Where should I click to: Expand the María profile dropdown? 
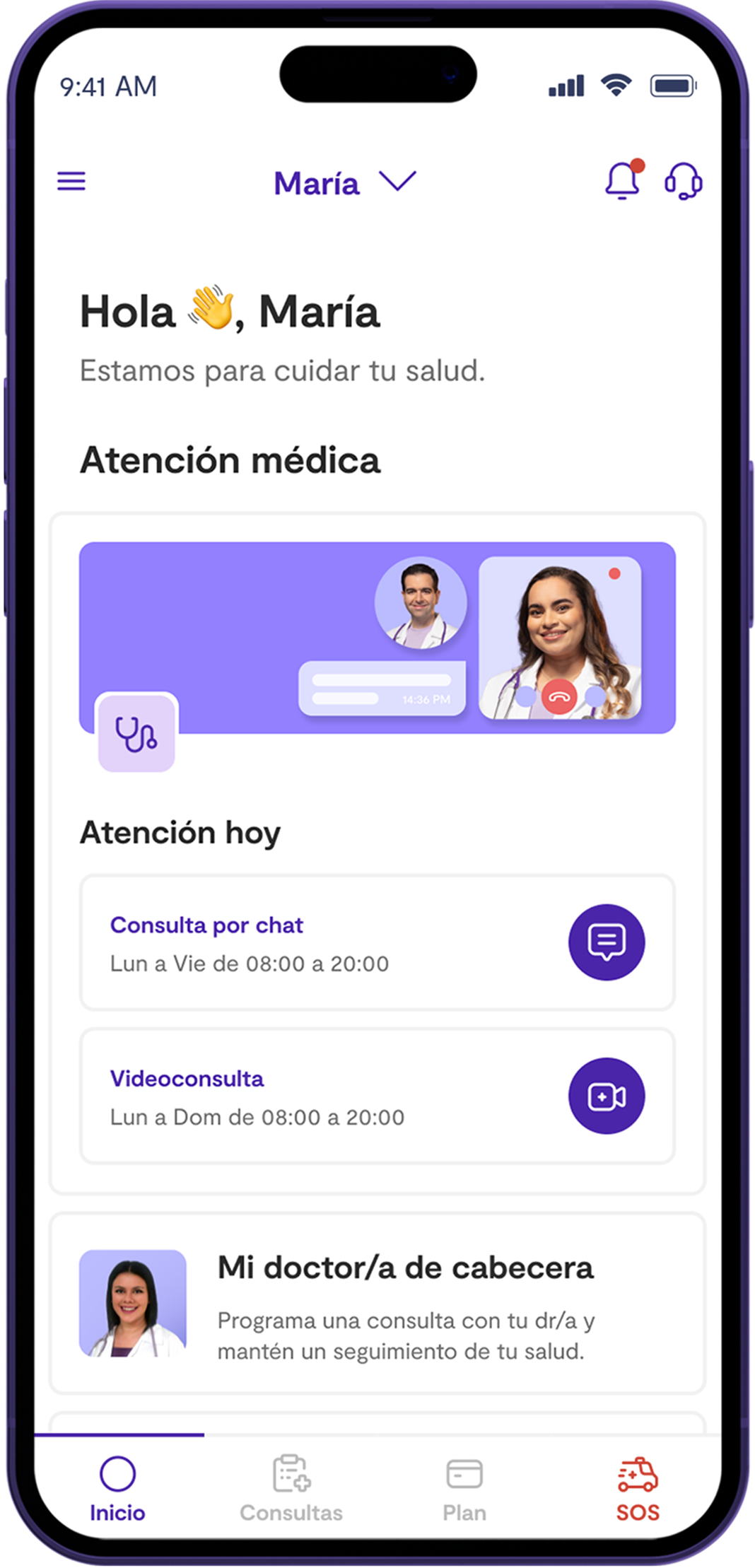click(344, 183)
